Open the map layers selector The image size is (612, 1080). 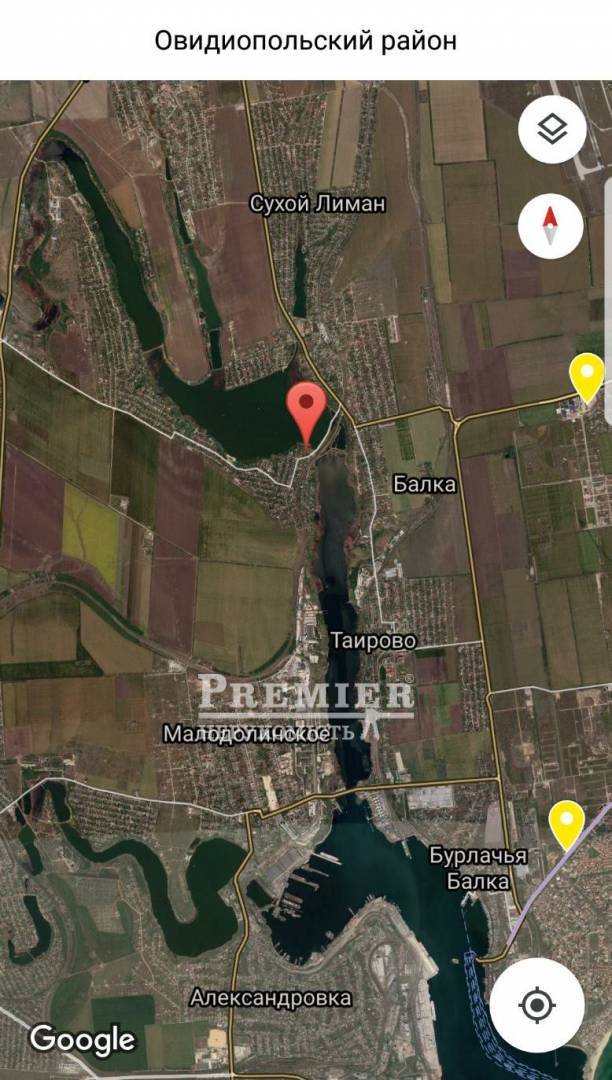coord(551,130)
